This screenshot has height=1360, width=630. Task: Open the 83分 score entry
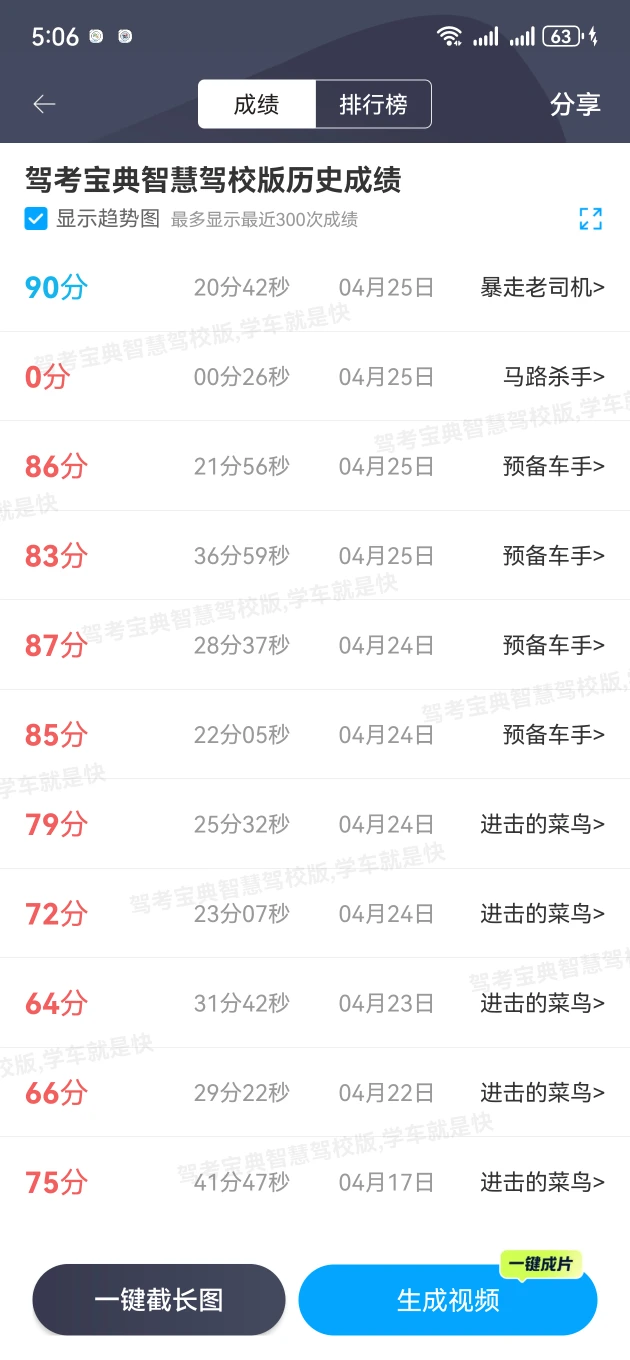(315, 556)
